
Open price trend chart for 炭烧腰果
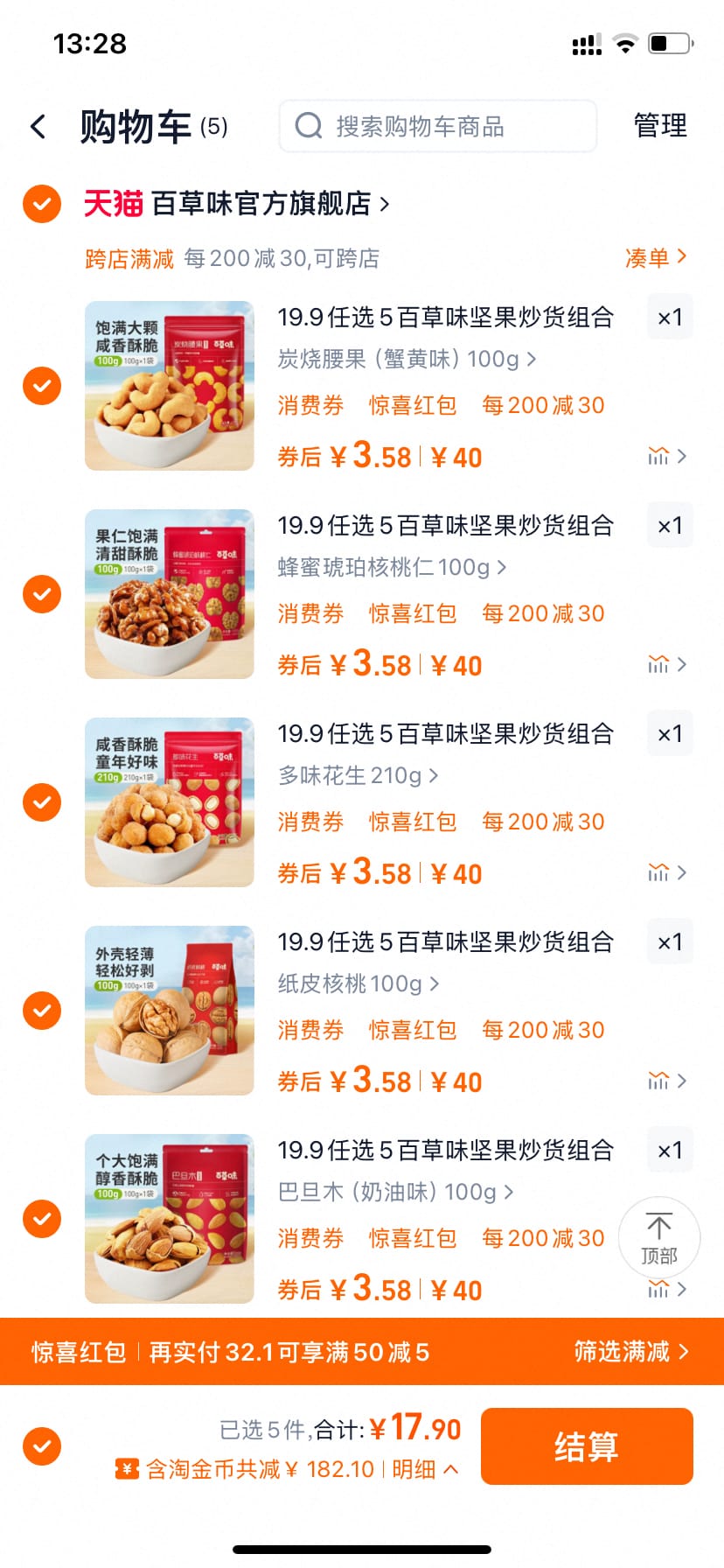(658, 456)
